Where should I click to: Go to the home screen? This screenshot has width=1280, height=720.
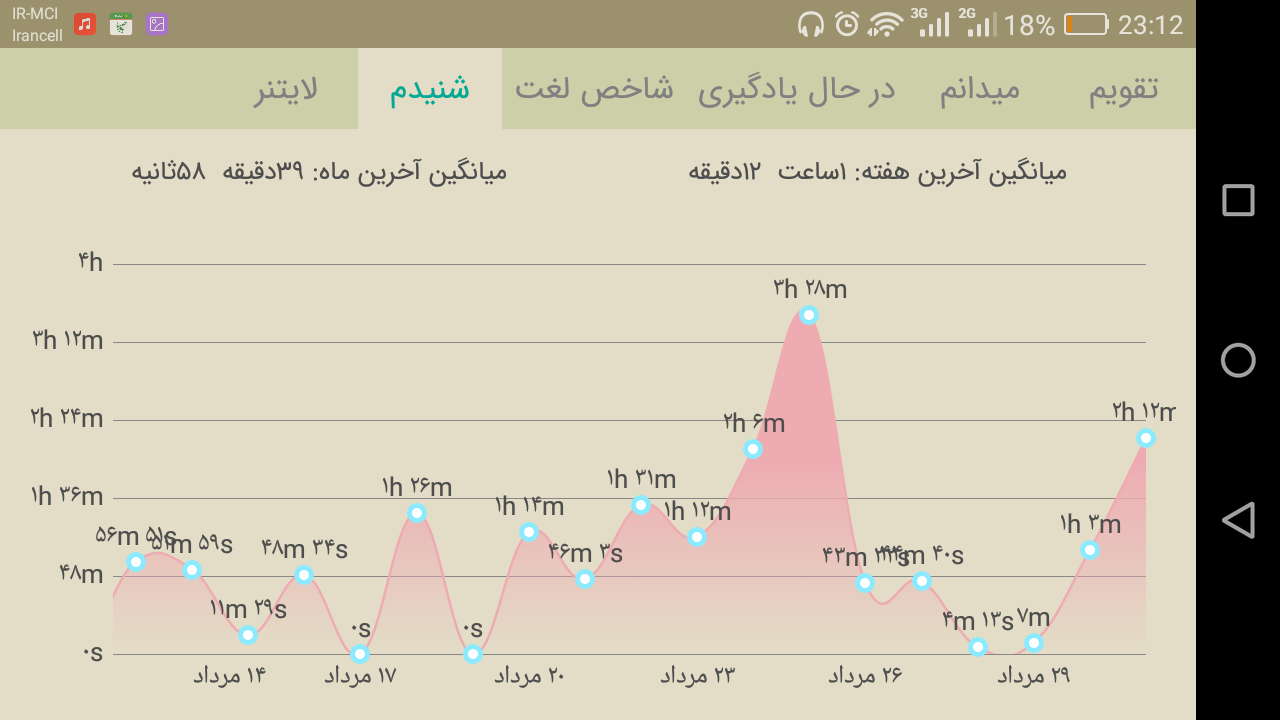click(1238, 360)
